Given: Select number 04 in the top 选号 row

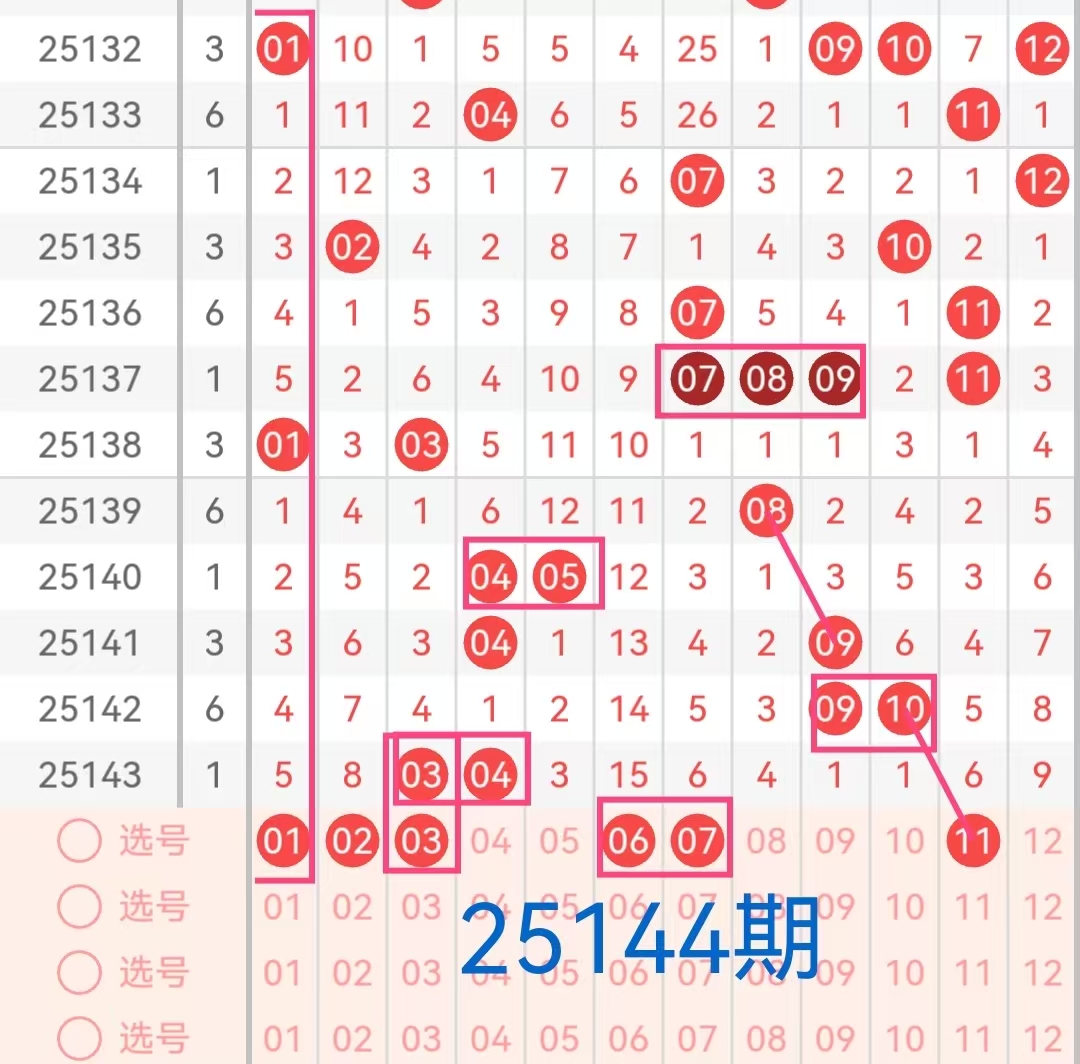Looking at the screenshot, I should pyautogui.click(x=490, y=841).
